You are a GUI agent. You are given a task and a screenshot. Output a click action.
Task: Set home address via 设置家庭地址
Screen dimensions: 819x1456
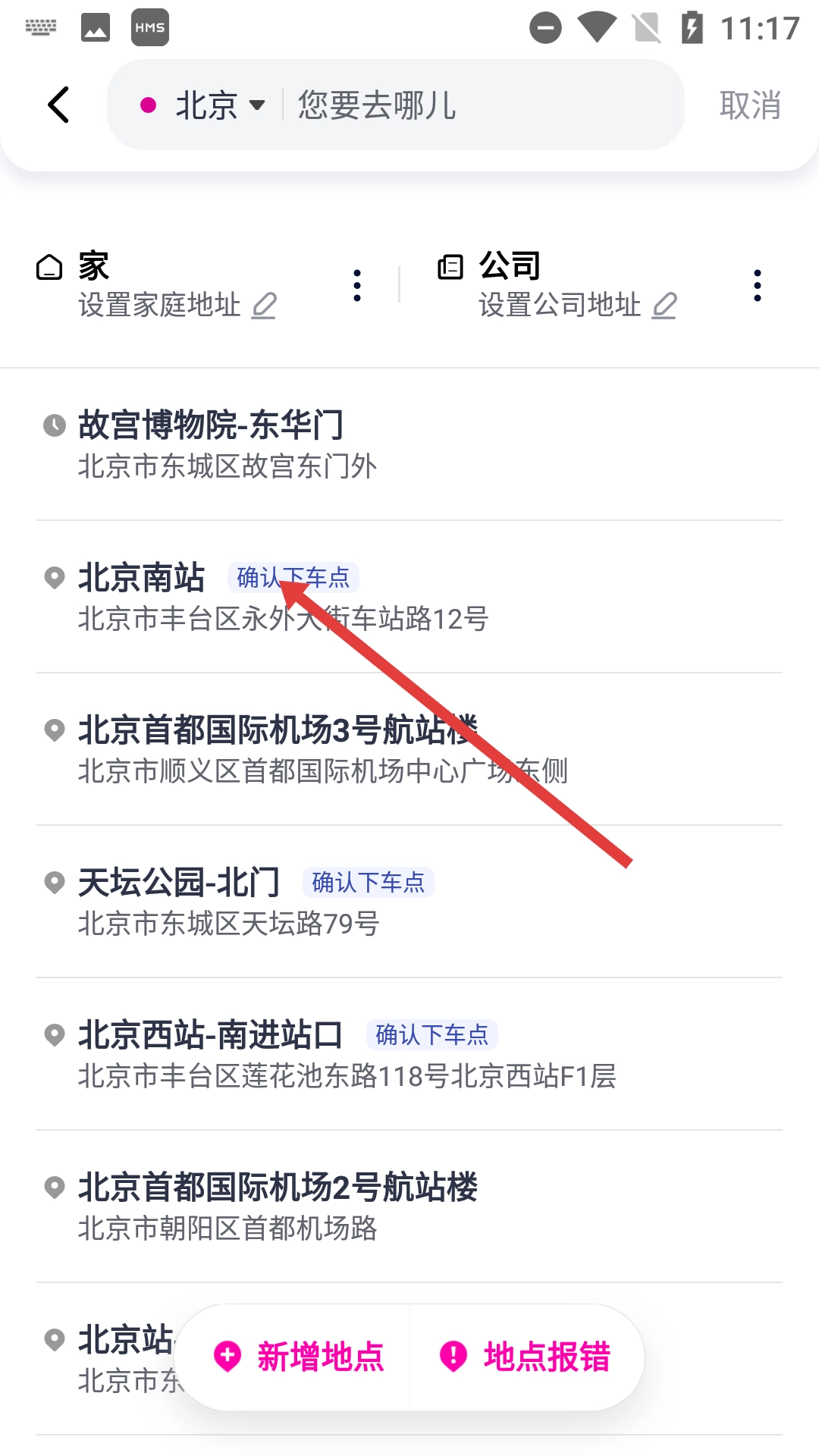(176, 305)
